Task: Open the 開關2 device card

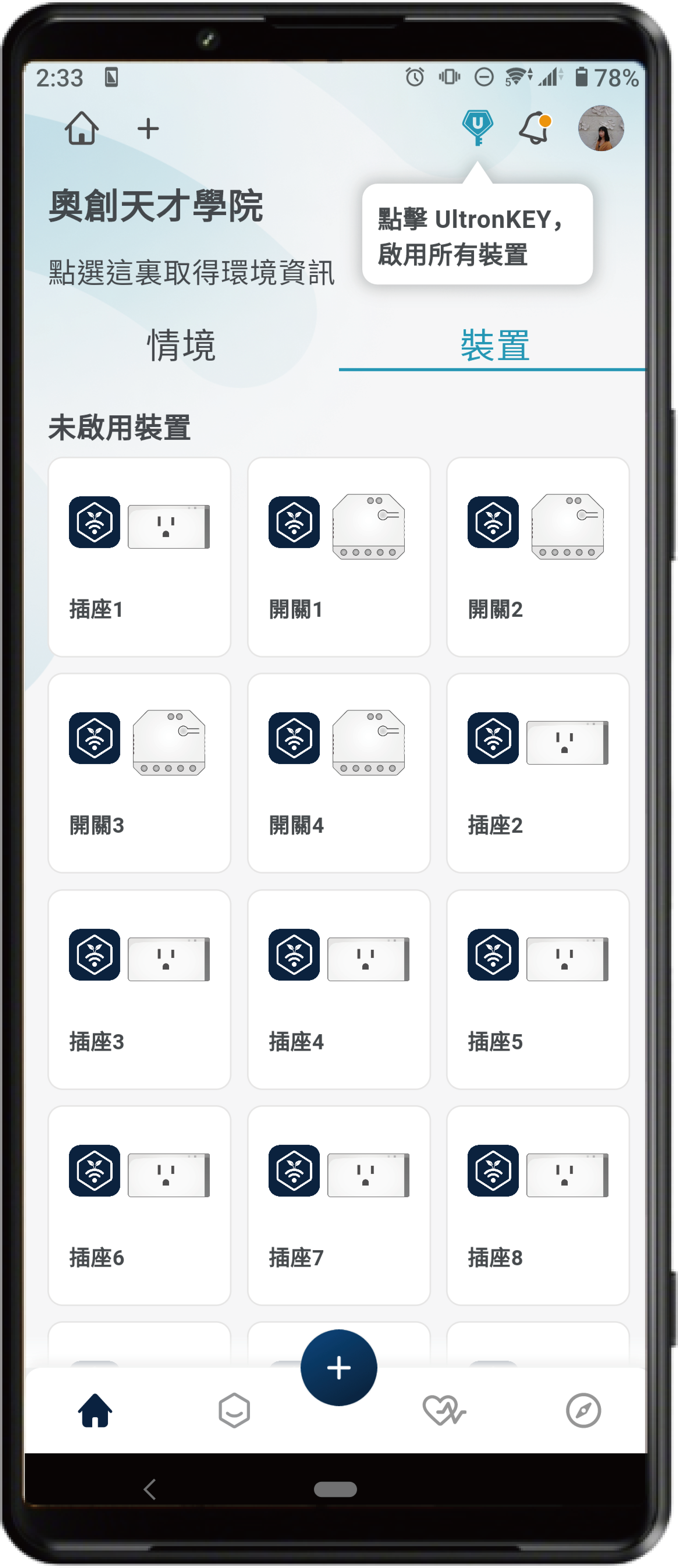Action: [x=537, y=557]
